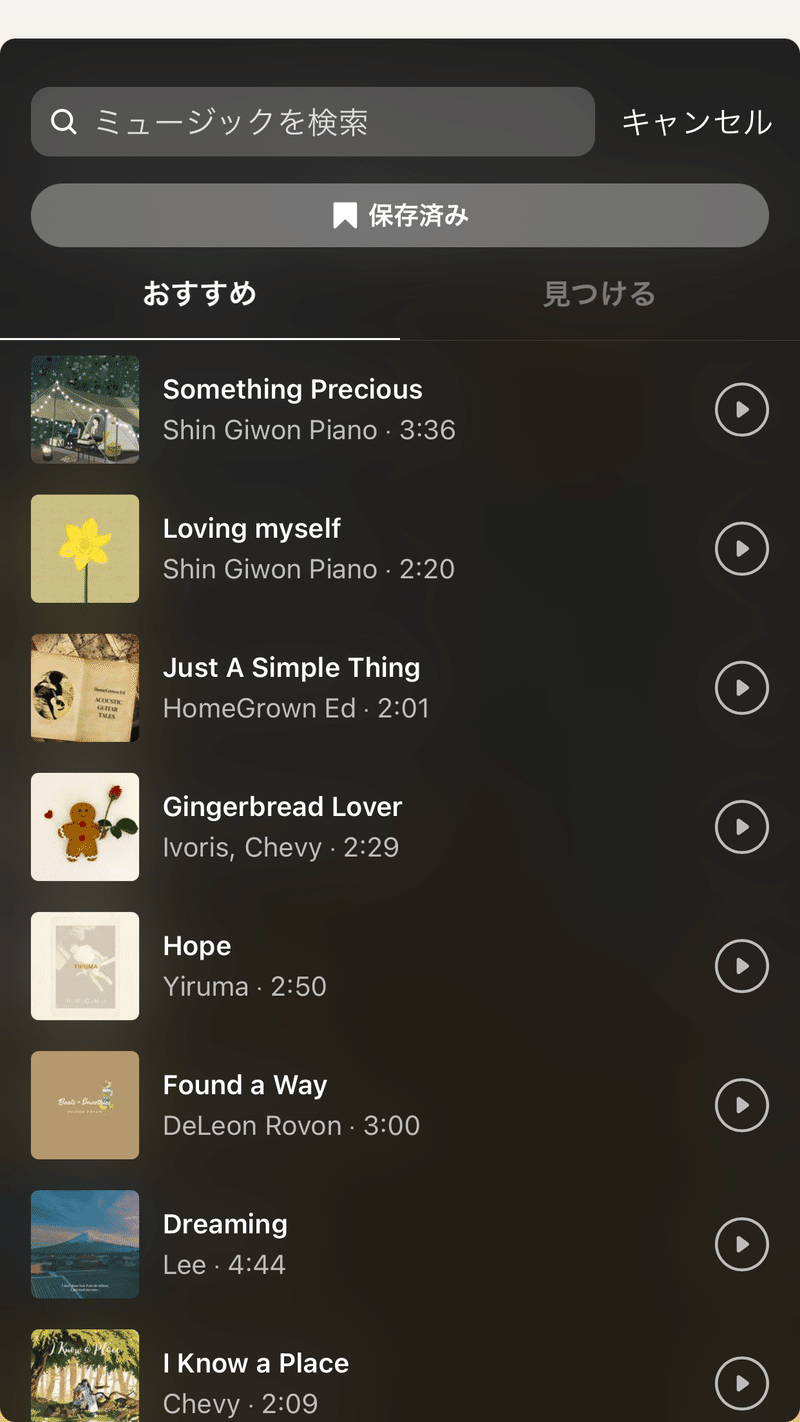Screen dimensions: 800x1422
Task: Preview Something Precious with its play icon
Action: click(742, 410)
